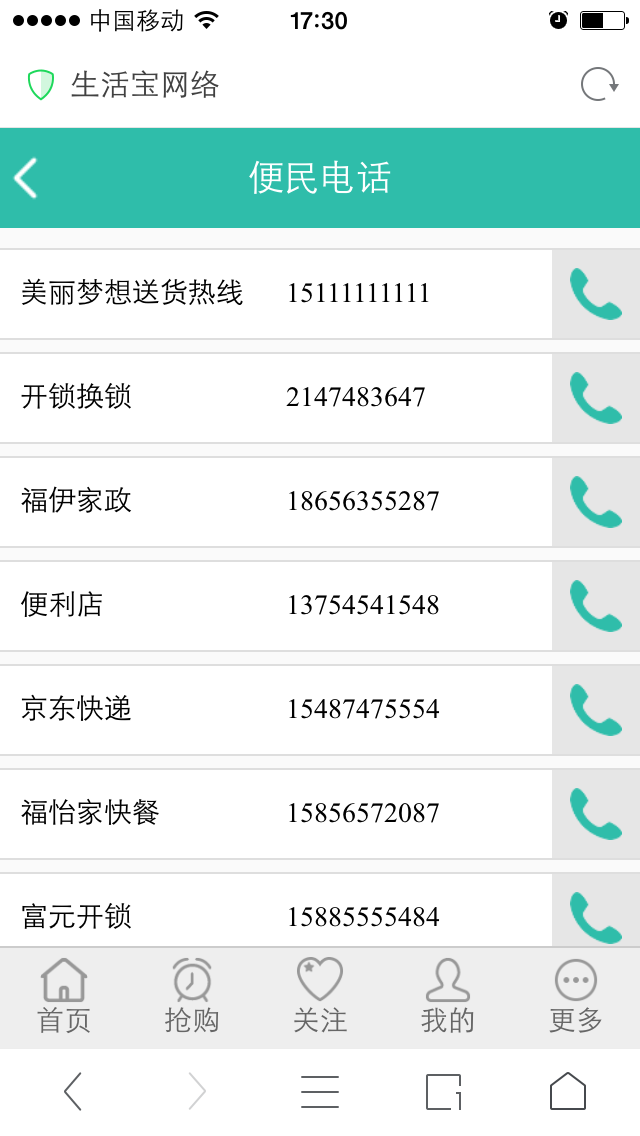The height and width of the screenshot is (1136, 640).
Task: Select the 更多 tab
Action: click(x=575, y=997)
